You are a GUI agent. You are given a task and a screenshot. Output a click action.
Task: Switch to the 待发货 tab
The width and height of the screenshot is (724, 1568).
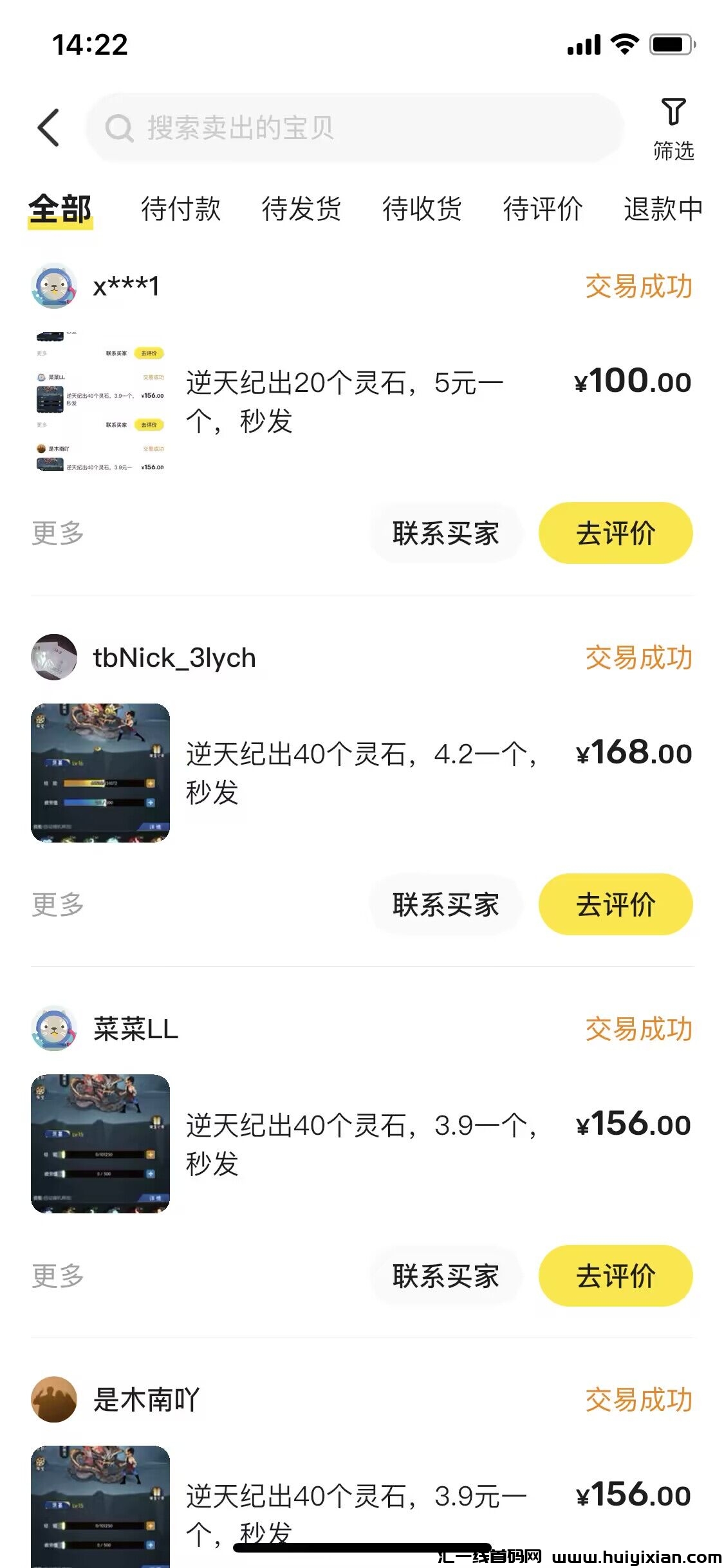[301, 209]
